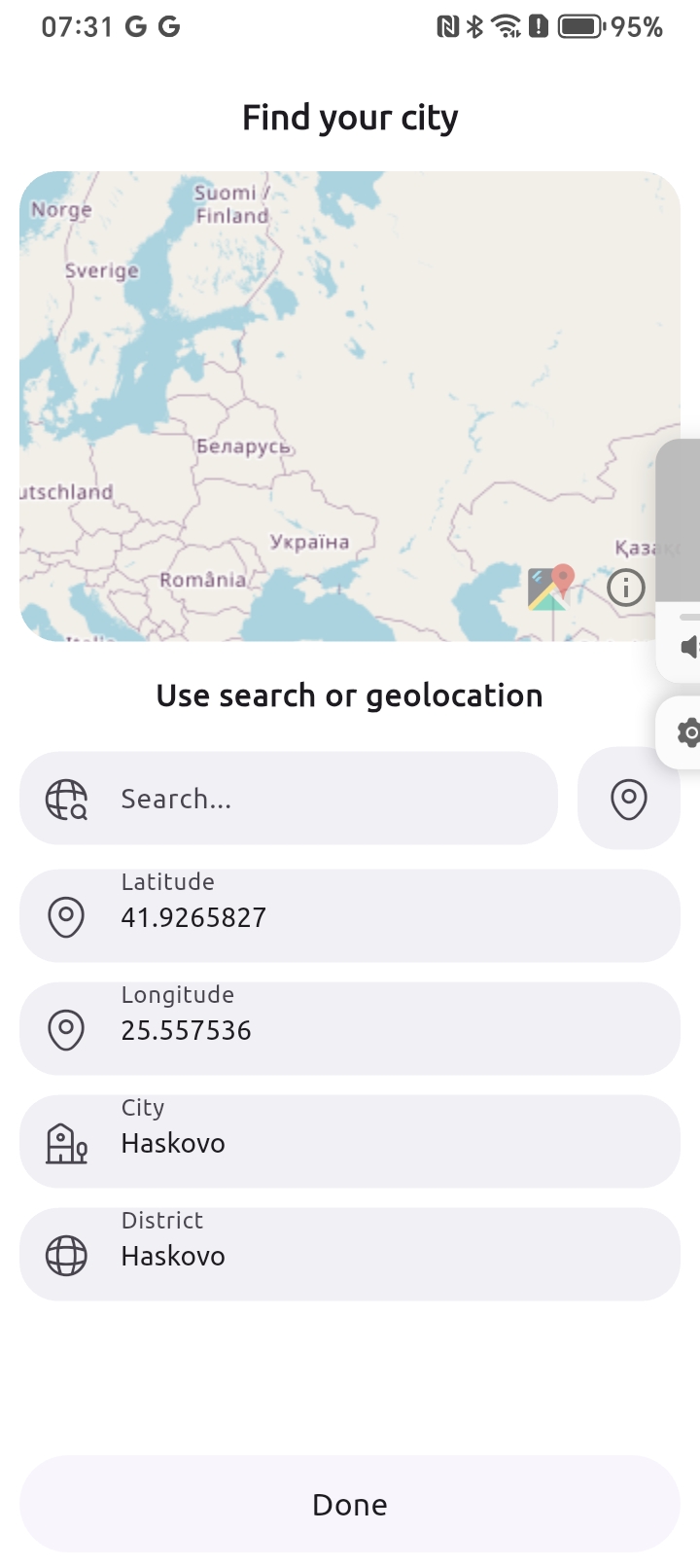The image size is (700, 1568).
Task: Use the geolocation pin button
Action: (629, 799)
